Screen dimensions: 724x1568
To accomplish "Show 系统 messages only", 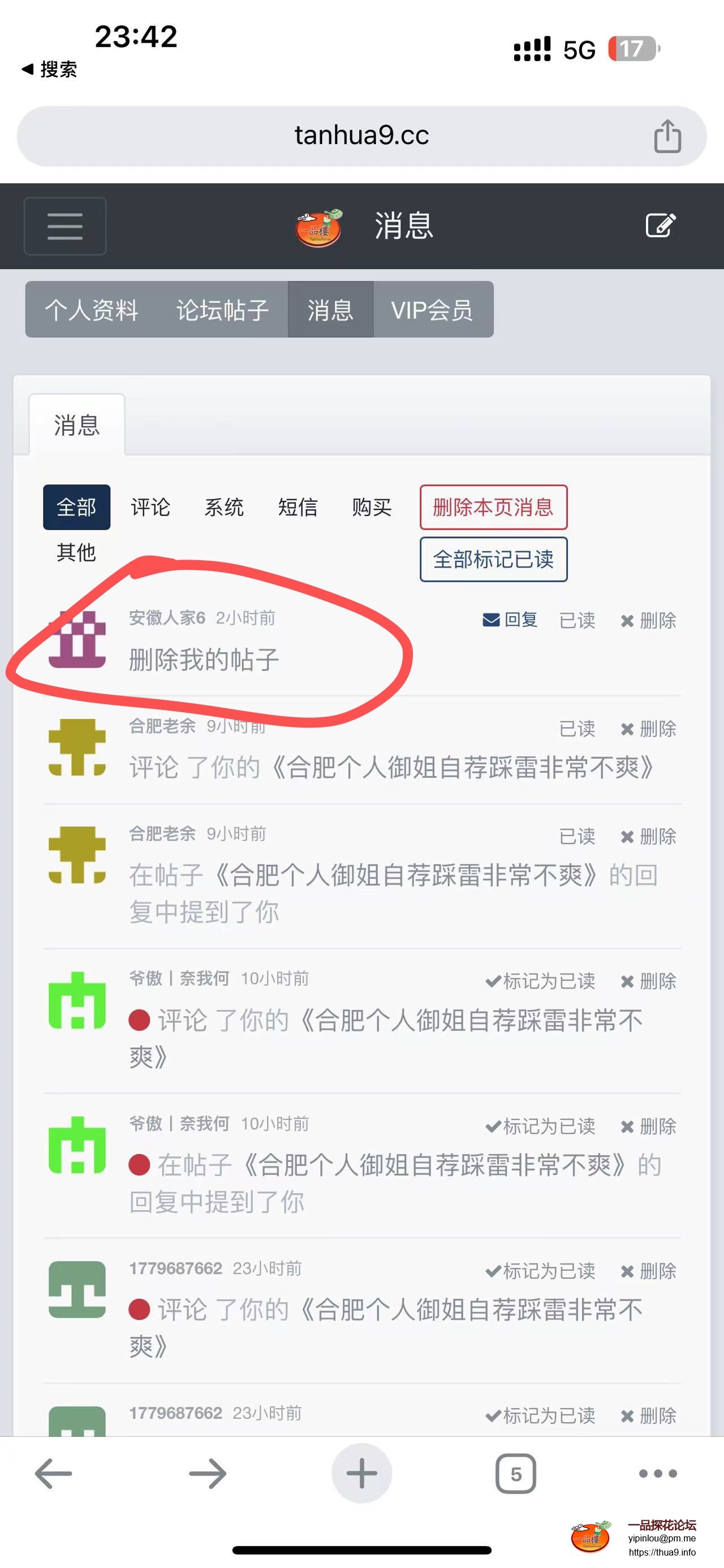I will click(224, 507).
